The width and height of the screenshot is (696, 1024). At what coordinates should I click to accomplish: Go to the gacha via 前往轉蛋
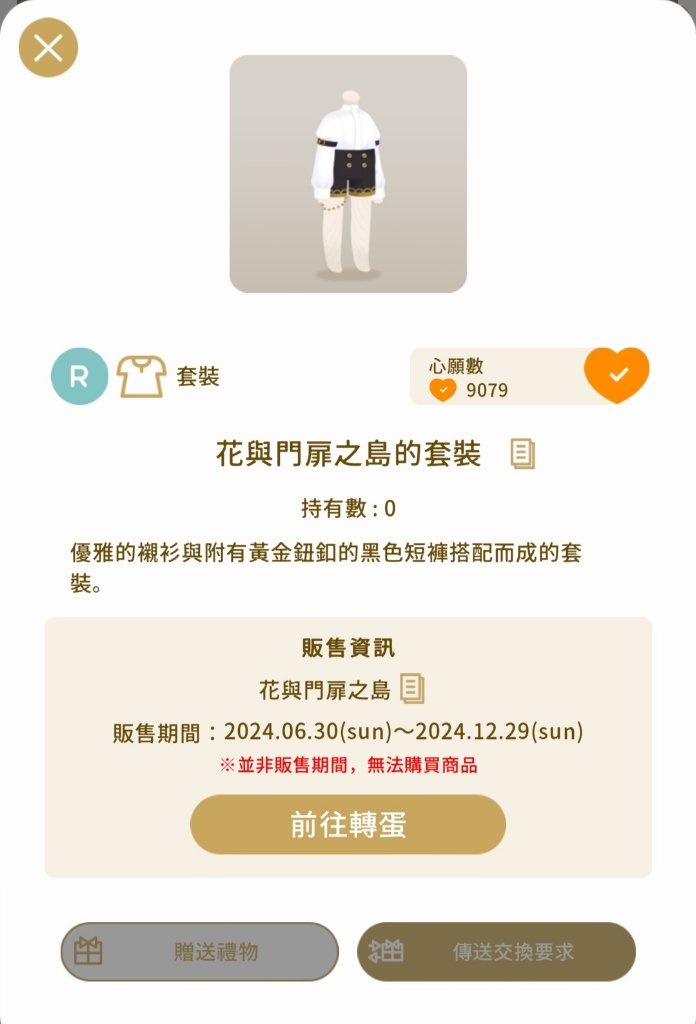[348, 824]
